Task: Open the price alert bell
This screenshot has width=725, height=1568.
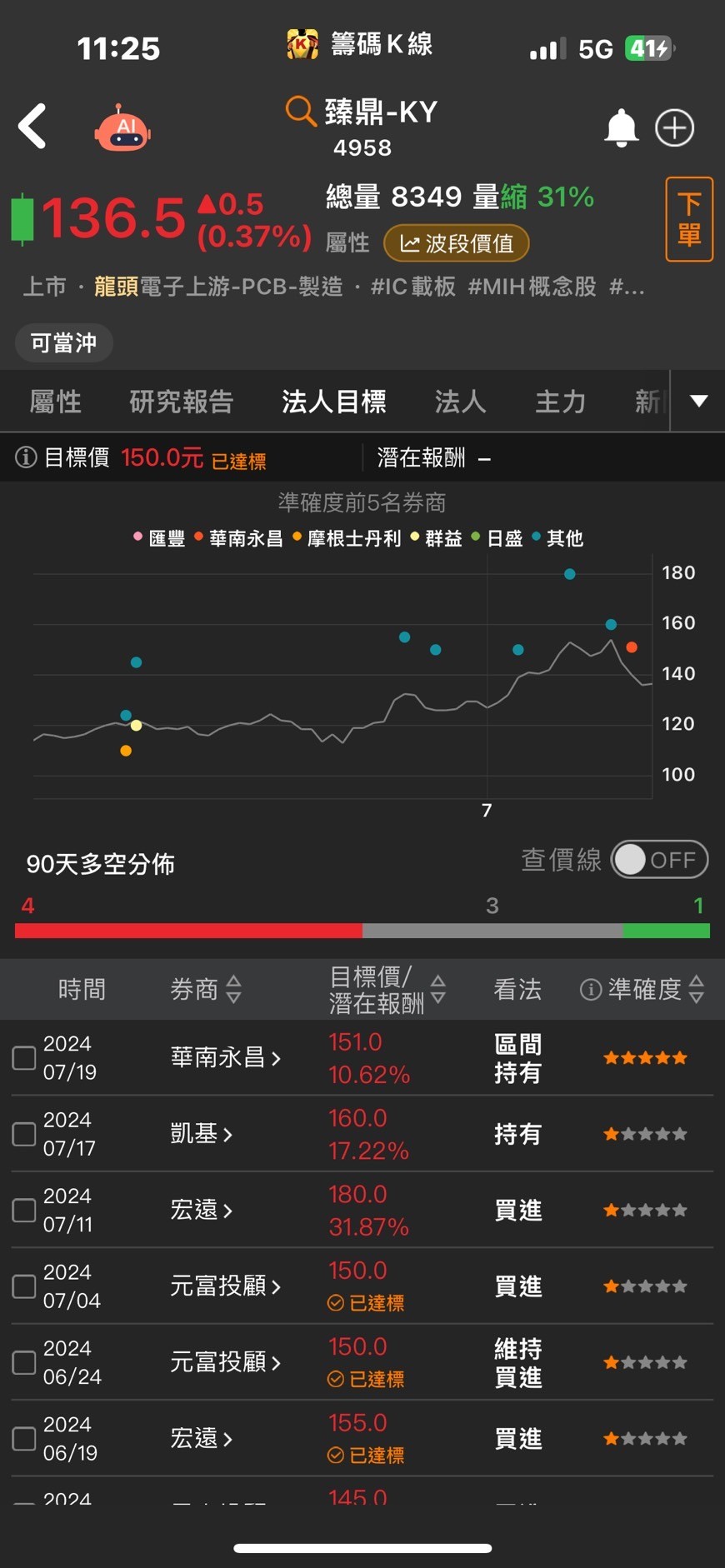Action: point(621,128)
